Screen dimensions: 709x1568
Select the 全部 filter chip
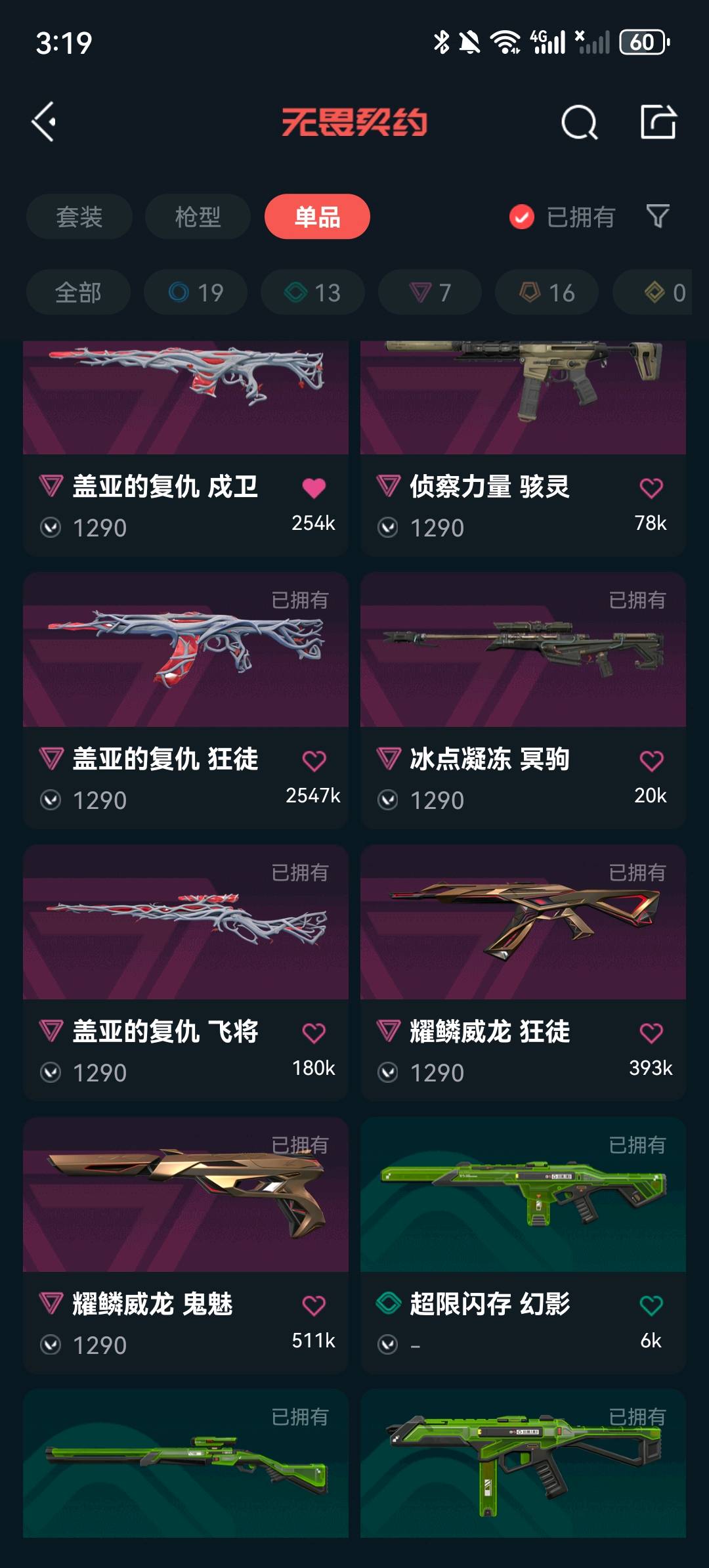(78, 292)
